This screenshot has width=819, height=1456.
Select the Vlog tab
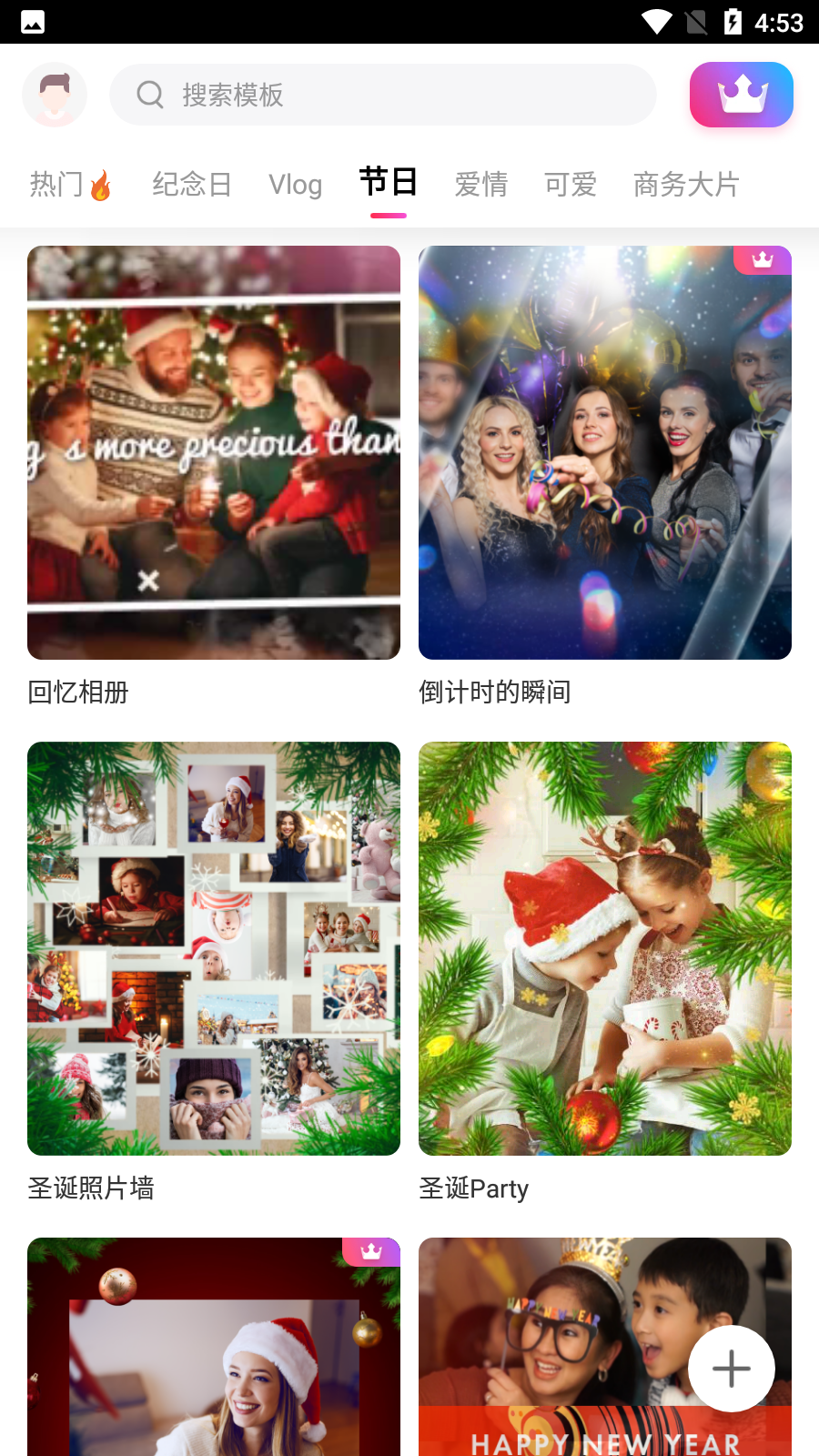[x=295, y=185]
